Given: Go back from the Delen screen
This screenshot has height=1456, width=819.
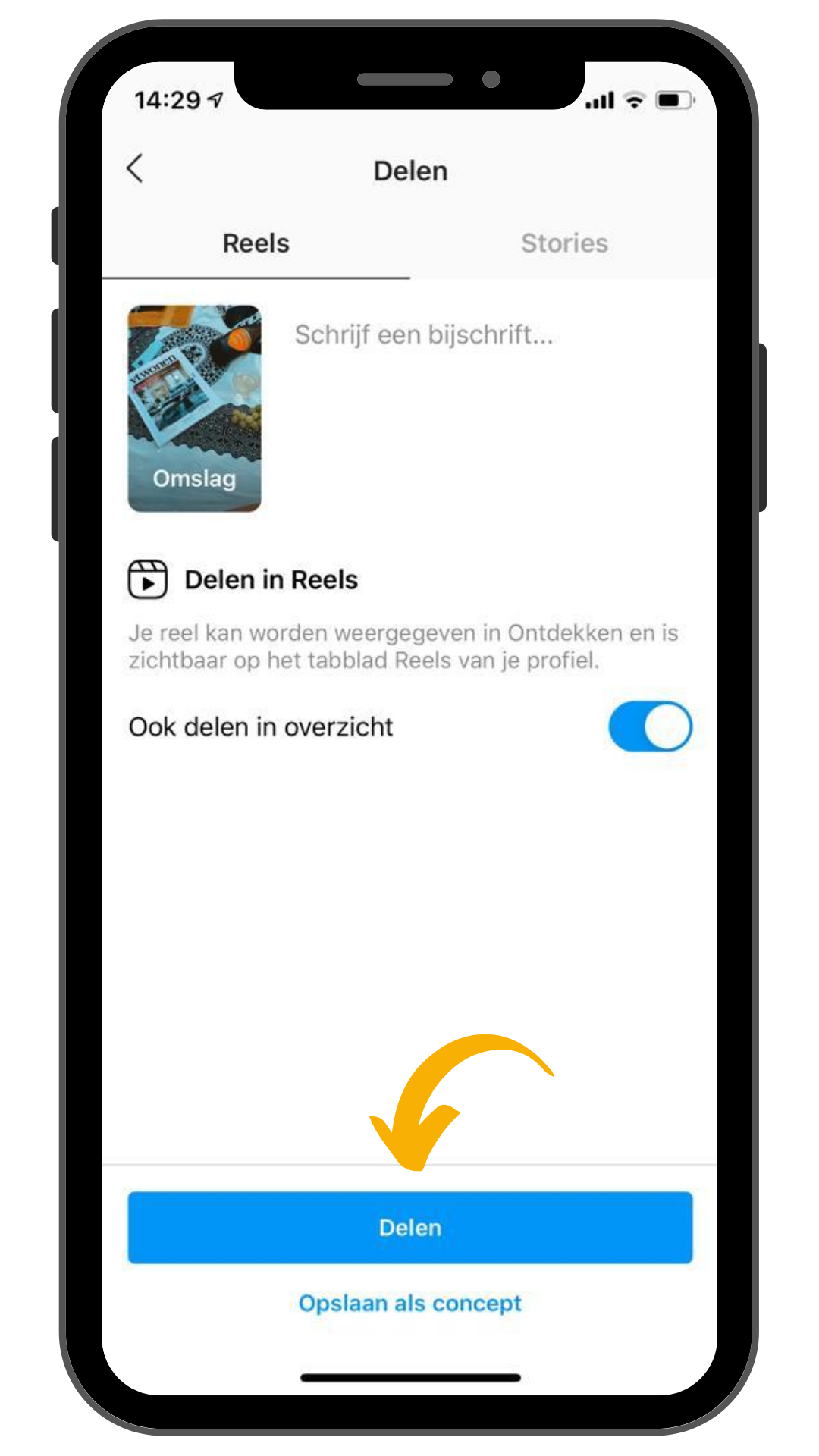Looking at the screenshot, I should point(135,168).
